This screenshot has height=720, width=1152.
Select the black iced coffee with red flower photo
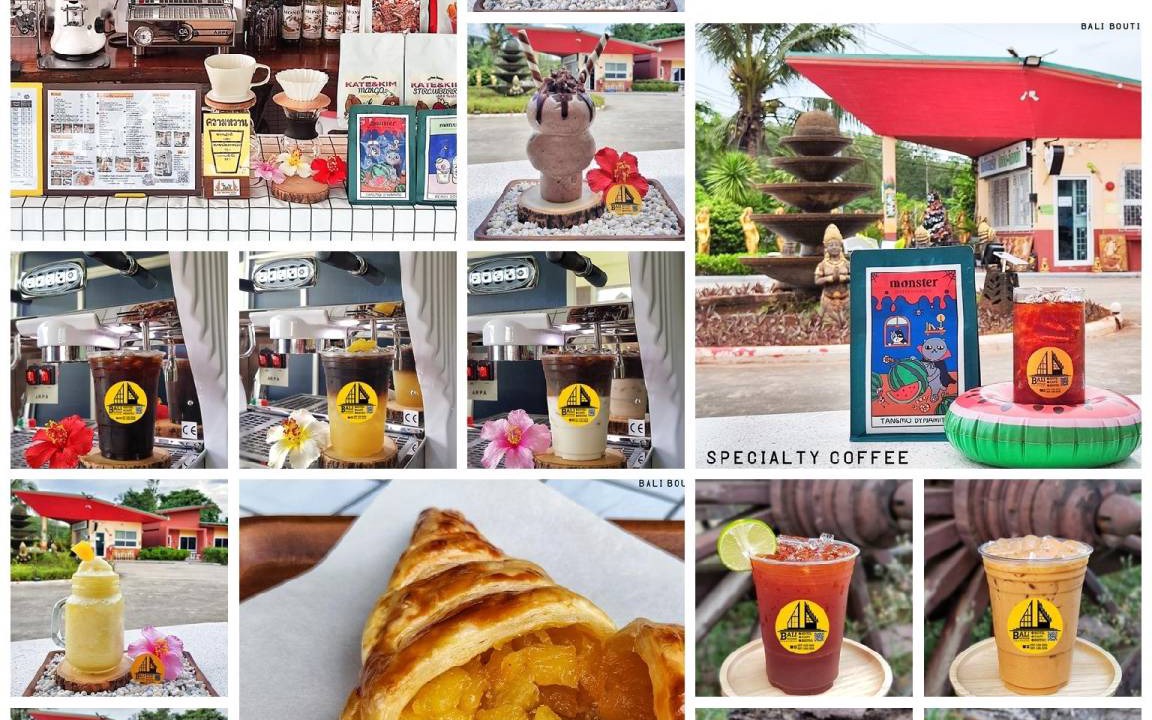(x=119, y=359)
